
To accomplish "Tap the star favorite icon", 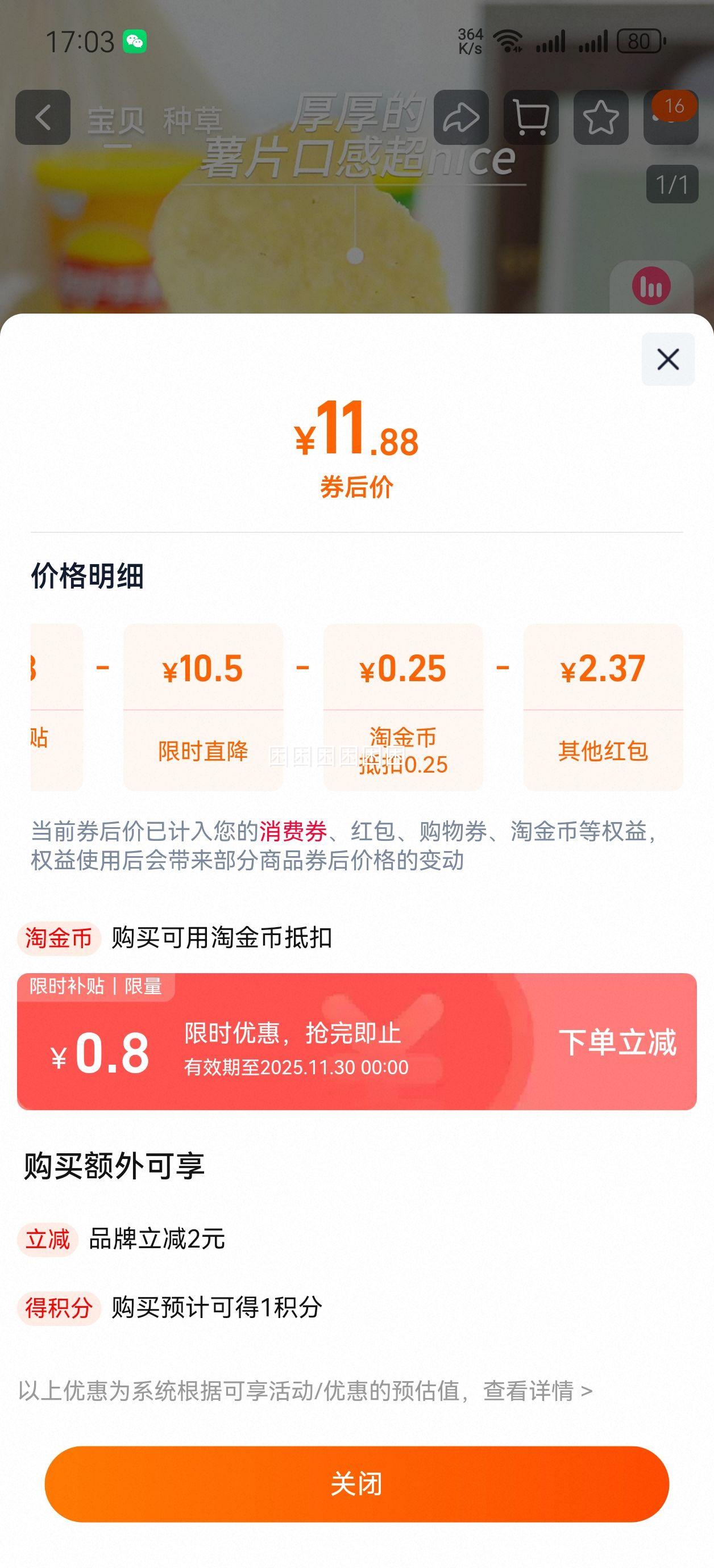I will [x=600, y=118].
